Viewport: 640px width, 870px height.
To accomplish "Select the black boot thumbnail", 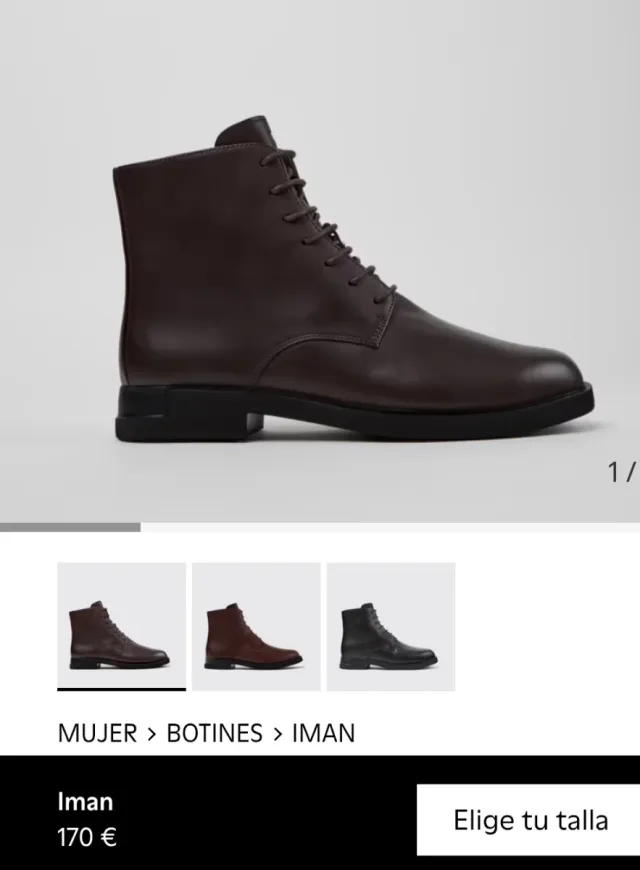I will (390, 626).
